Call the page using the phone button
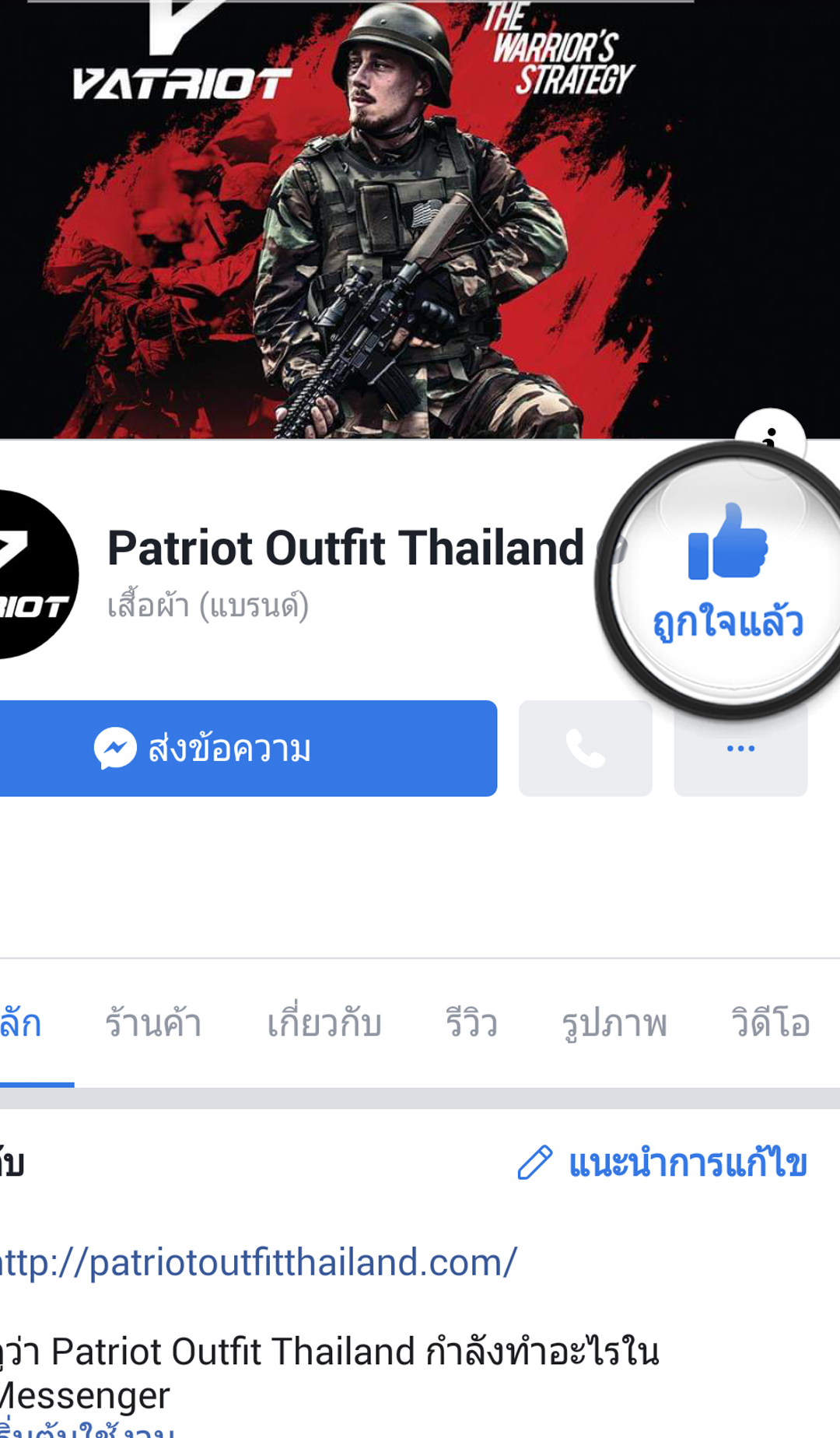 [x=585, y=749]
